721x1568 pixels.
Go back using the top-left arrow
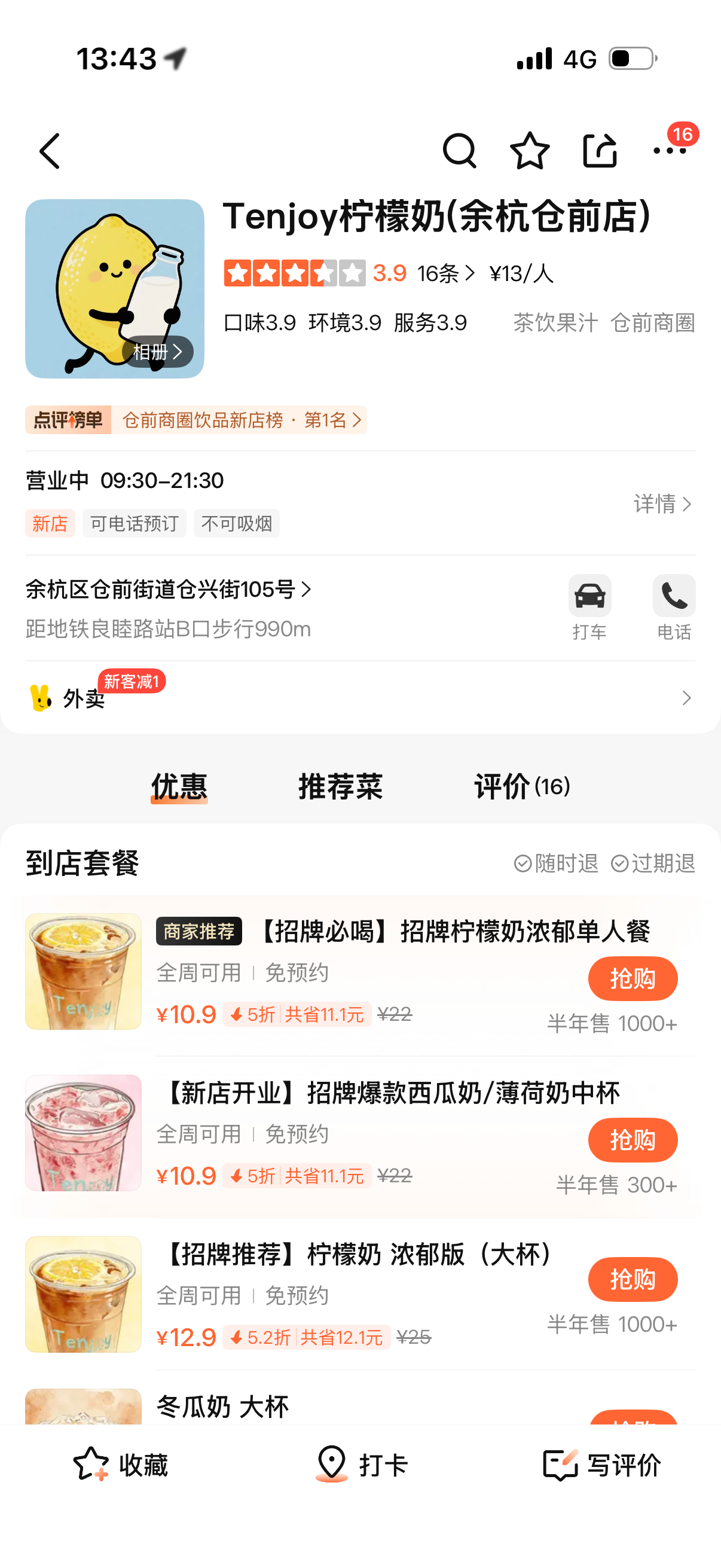[x=50, y=150]
